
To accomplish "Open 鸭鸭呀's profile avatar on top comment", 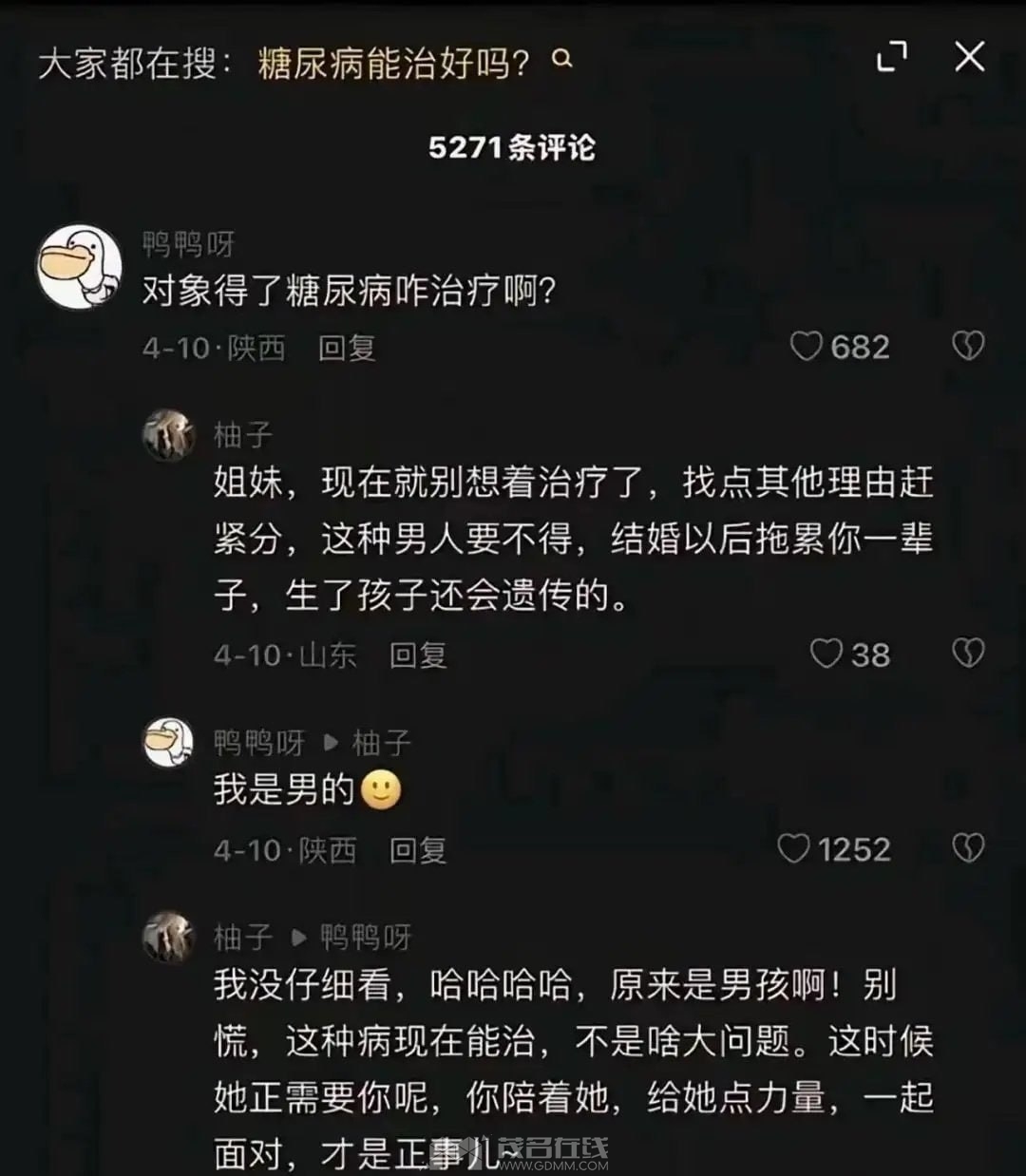I will 79,267.
